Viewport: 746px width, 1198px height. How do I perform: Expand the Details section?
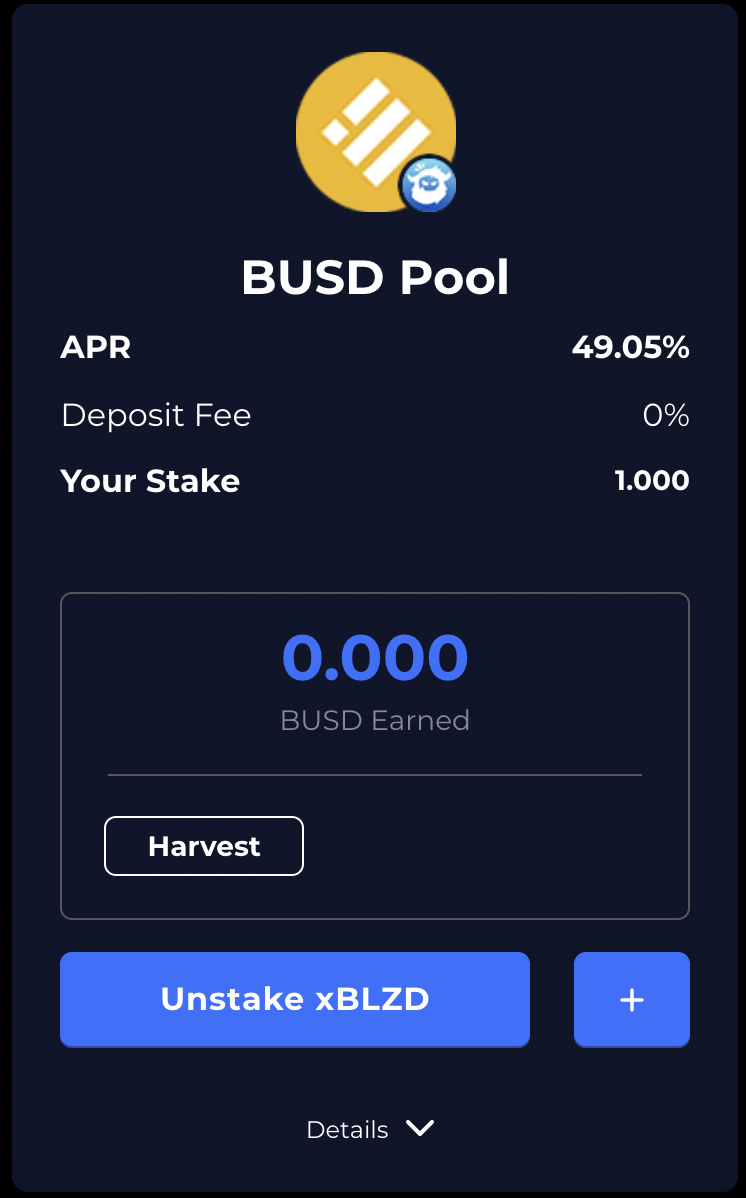tap(371, 1129)
